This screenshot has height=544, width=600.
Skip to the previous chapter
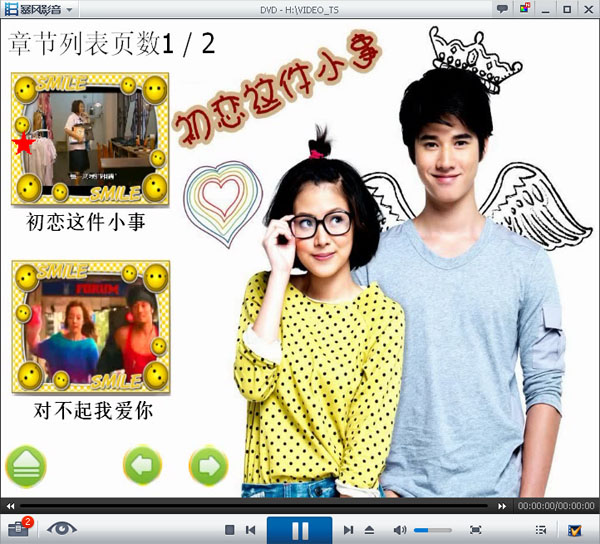[251, 529]
